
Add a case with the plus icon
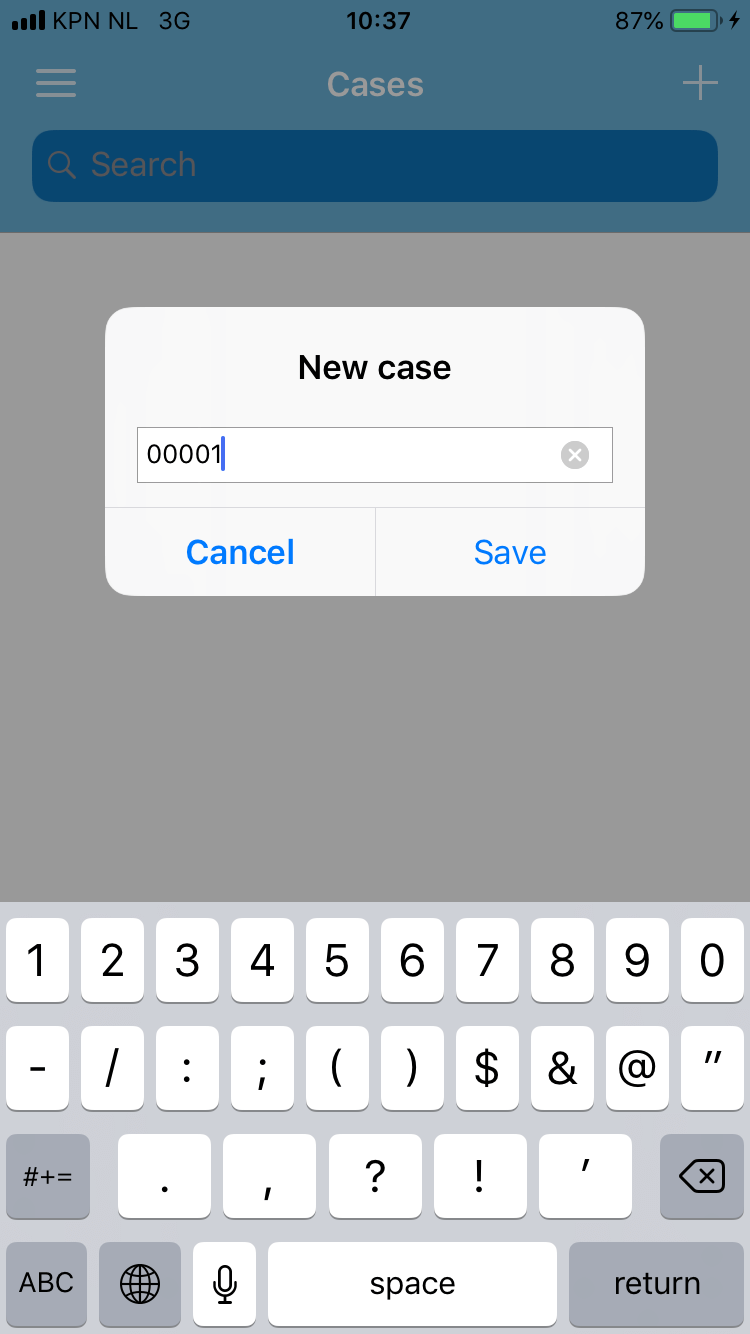coord(700,83)
